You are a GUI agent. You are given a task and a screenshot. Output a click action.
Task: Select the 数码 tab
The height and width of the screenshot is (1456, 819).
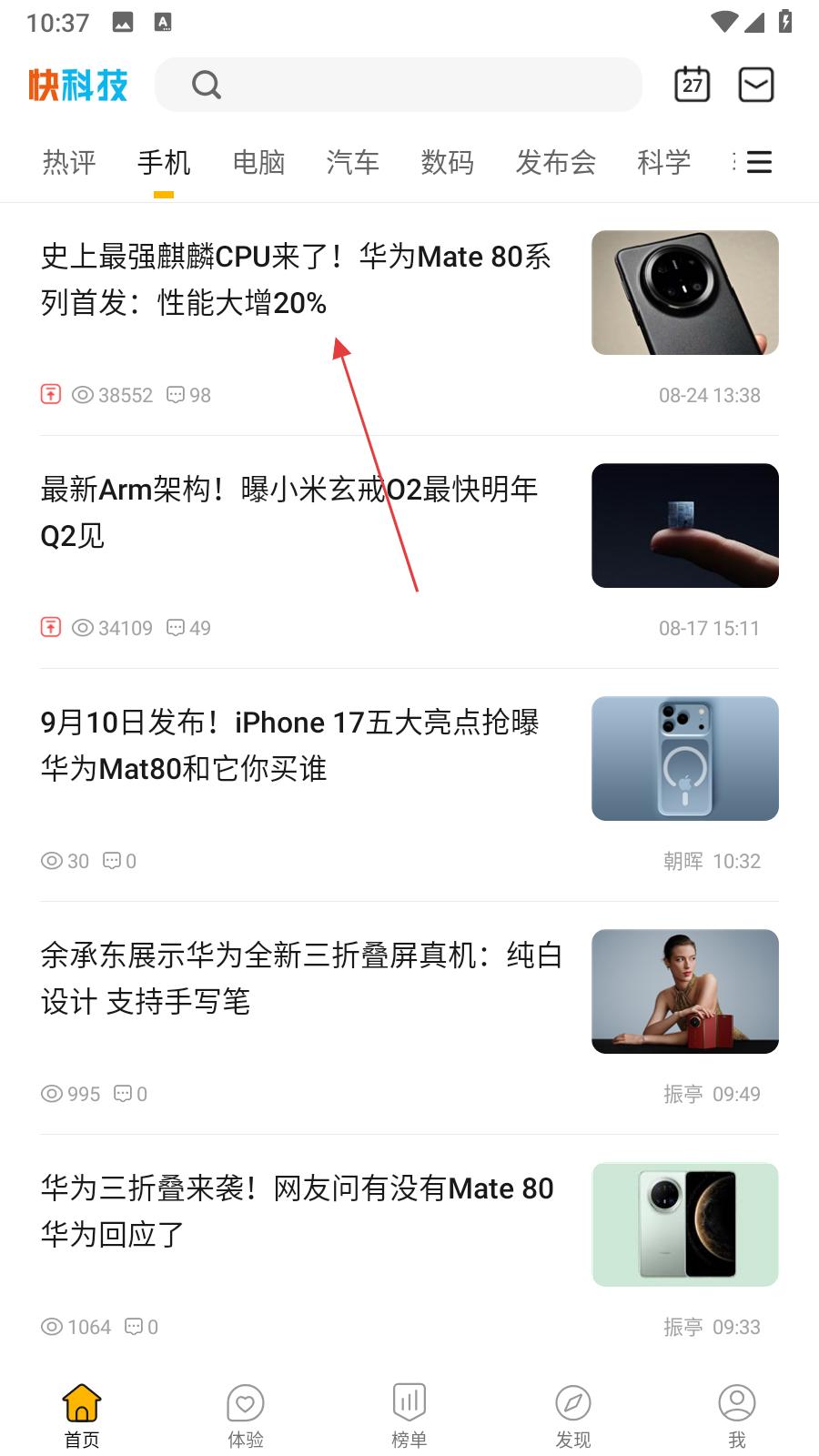[x=447, y=162]
